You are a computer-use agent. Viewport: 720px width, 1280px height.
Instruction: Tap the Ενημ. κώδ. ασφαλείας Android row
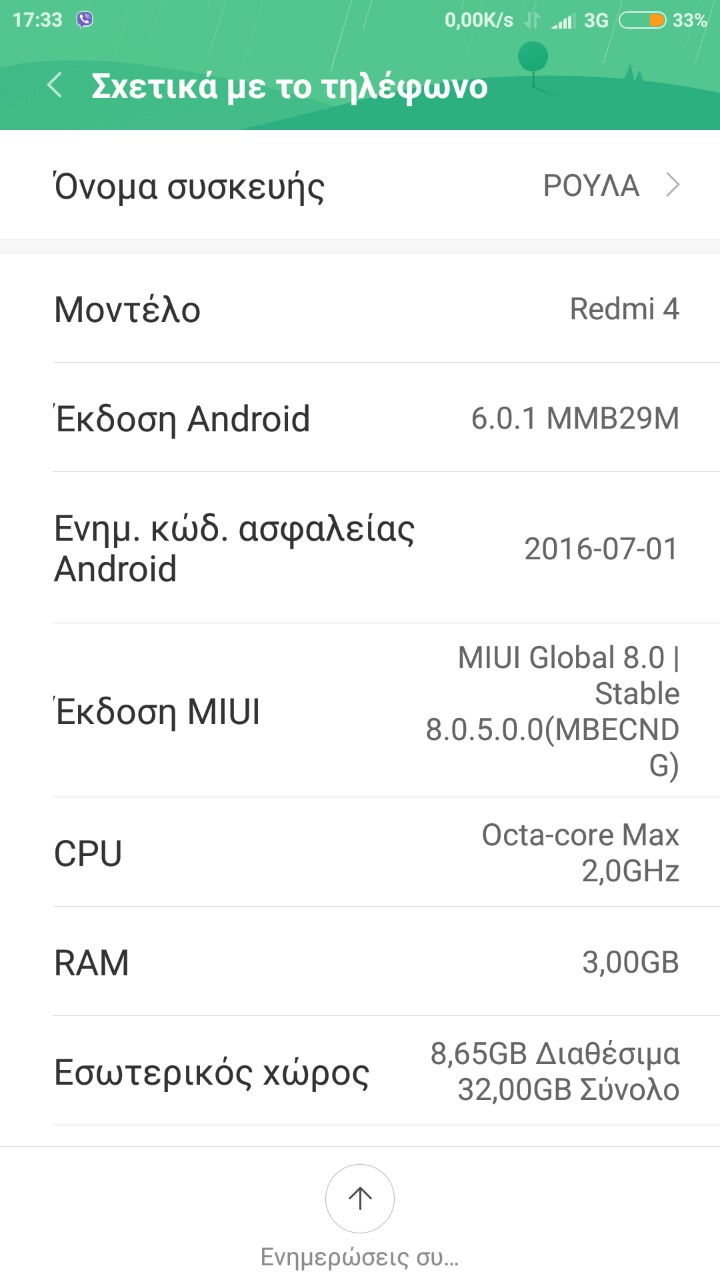360,548
